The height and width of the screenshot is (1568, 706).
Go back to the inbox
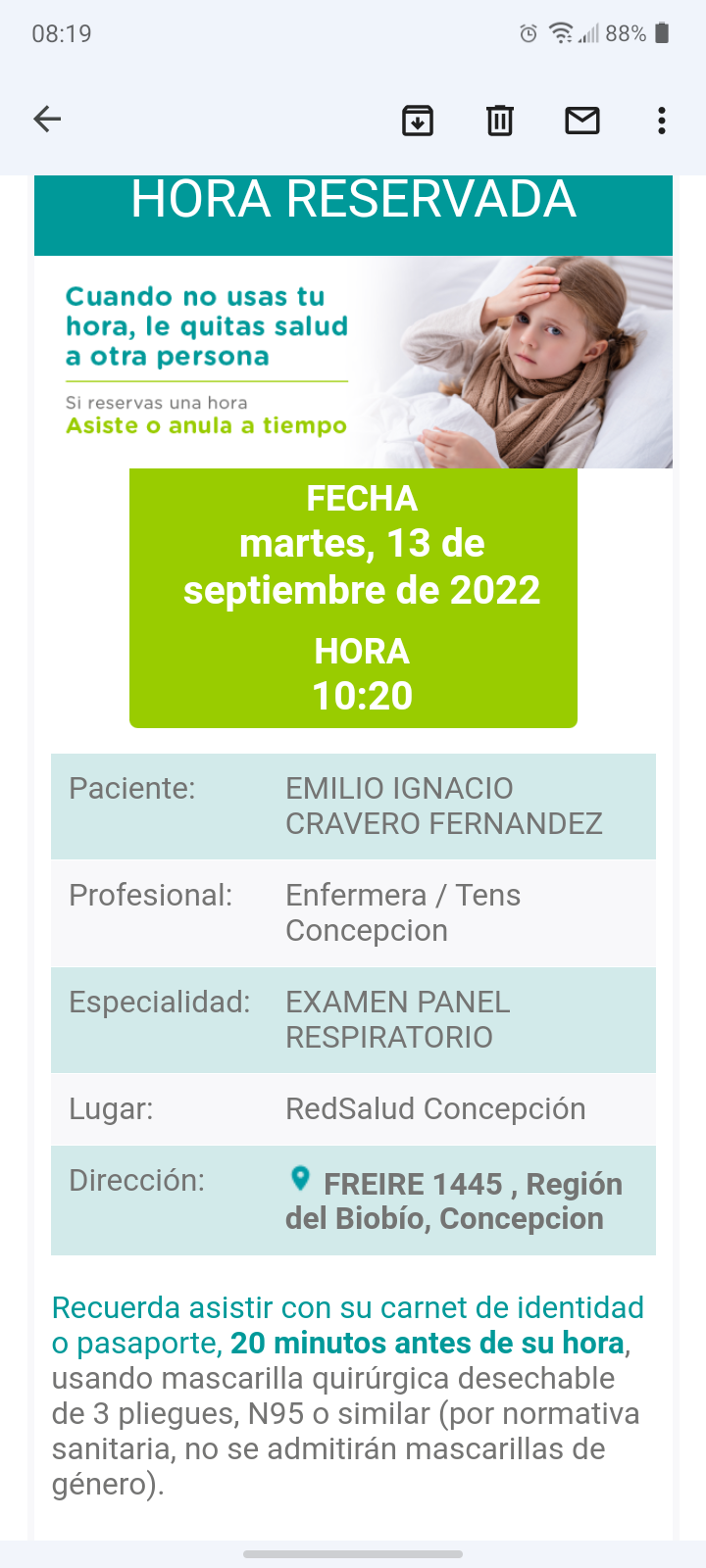47,120
